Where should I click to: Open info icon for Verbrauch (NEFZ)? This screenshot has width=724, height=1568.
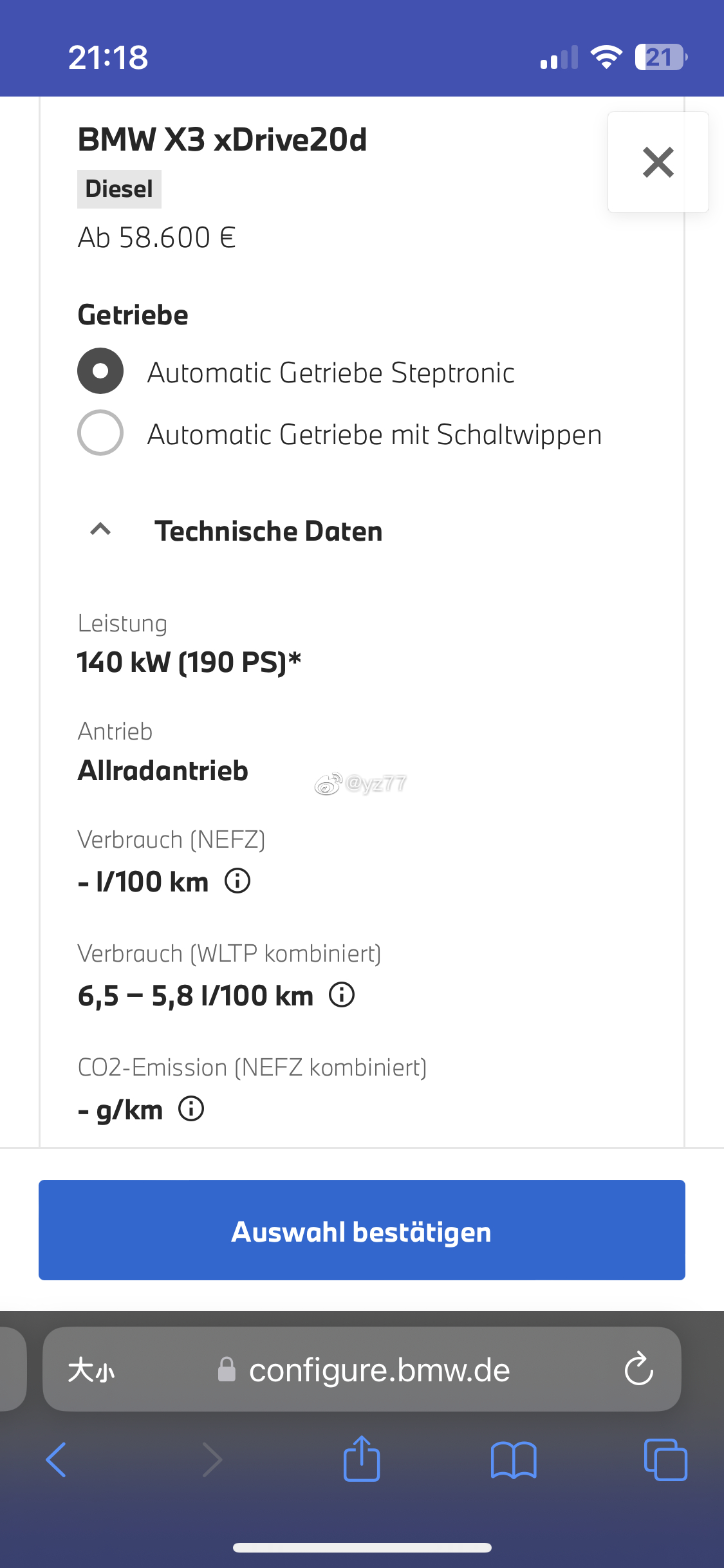point(237,881)
